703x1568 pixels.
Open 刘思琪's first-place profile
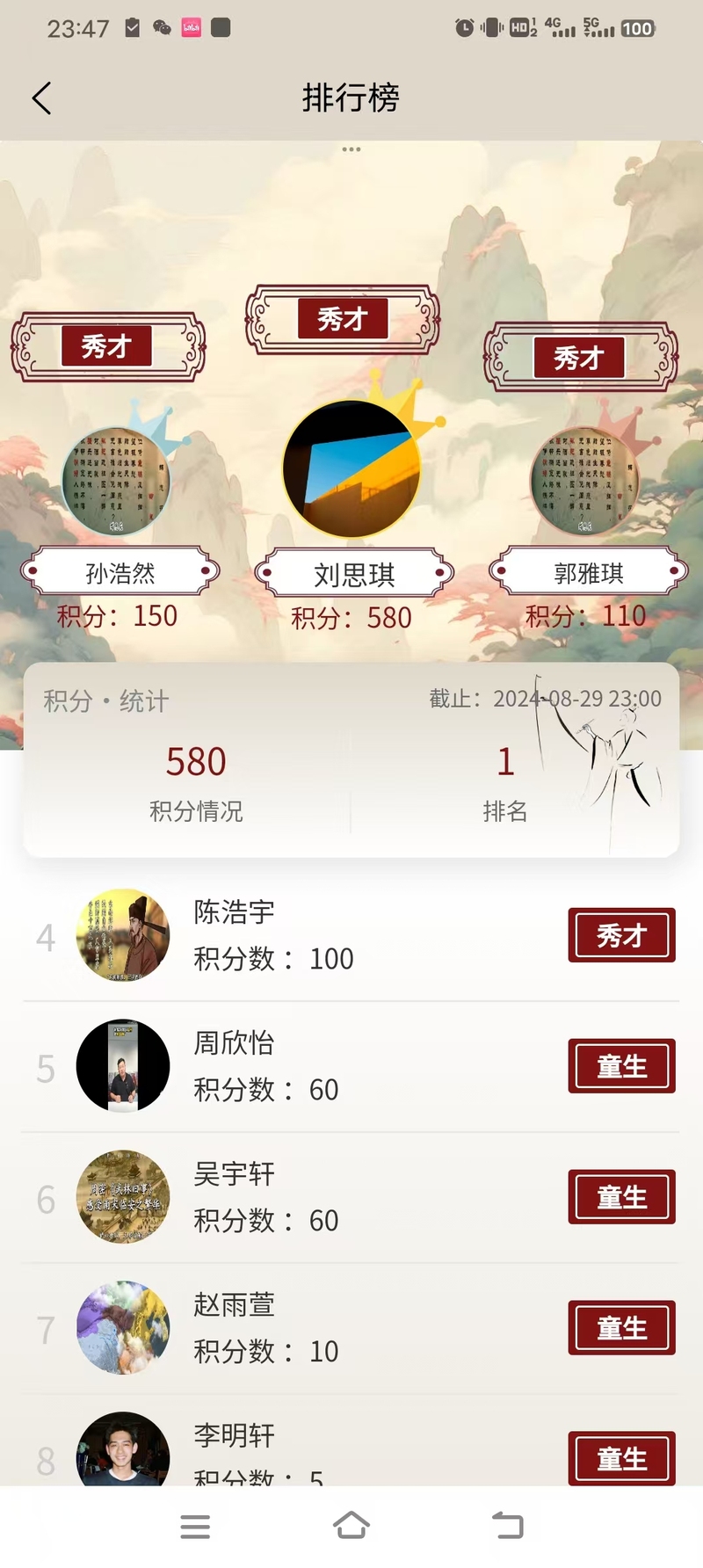pos(351,469)
